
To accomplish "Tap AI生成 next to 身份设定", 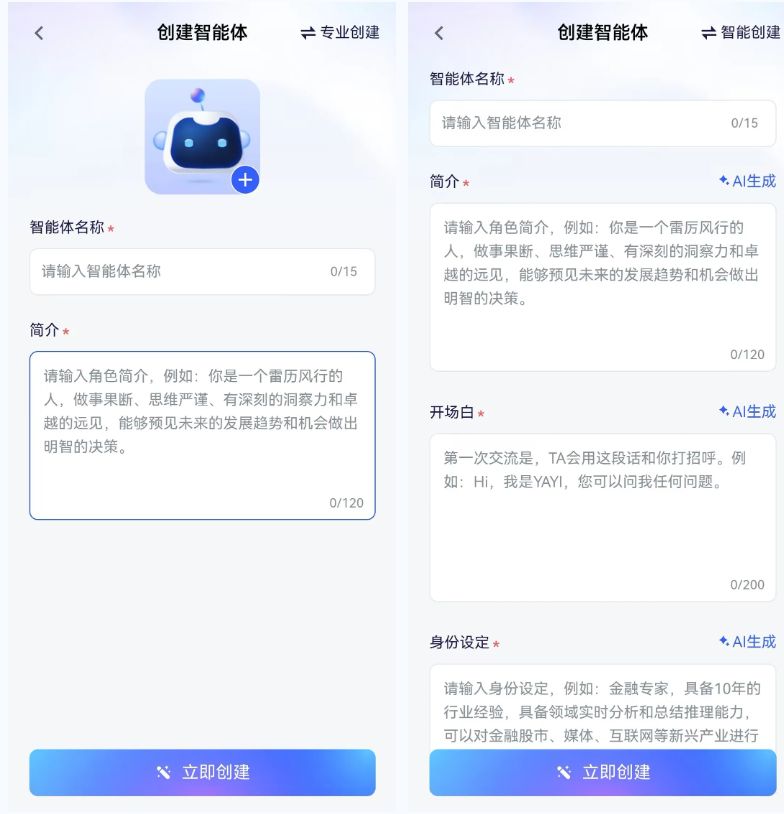I will coord(747,641).
